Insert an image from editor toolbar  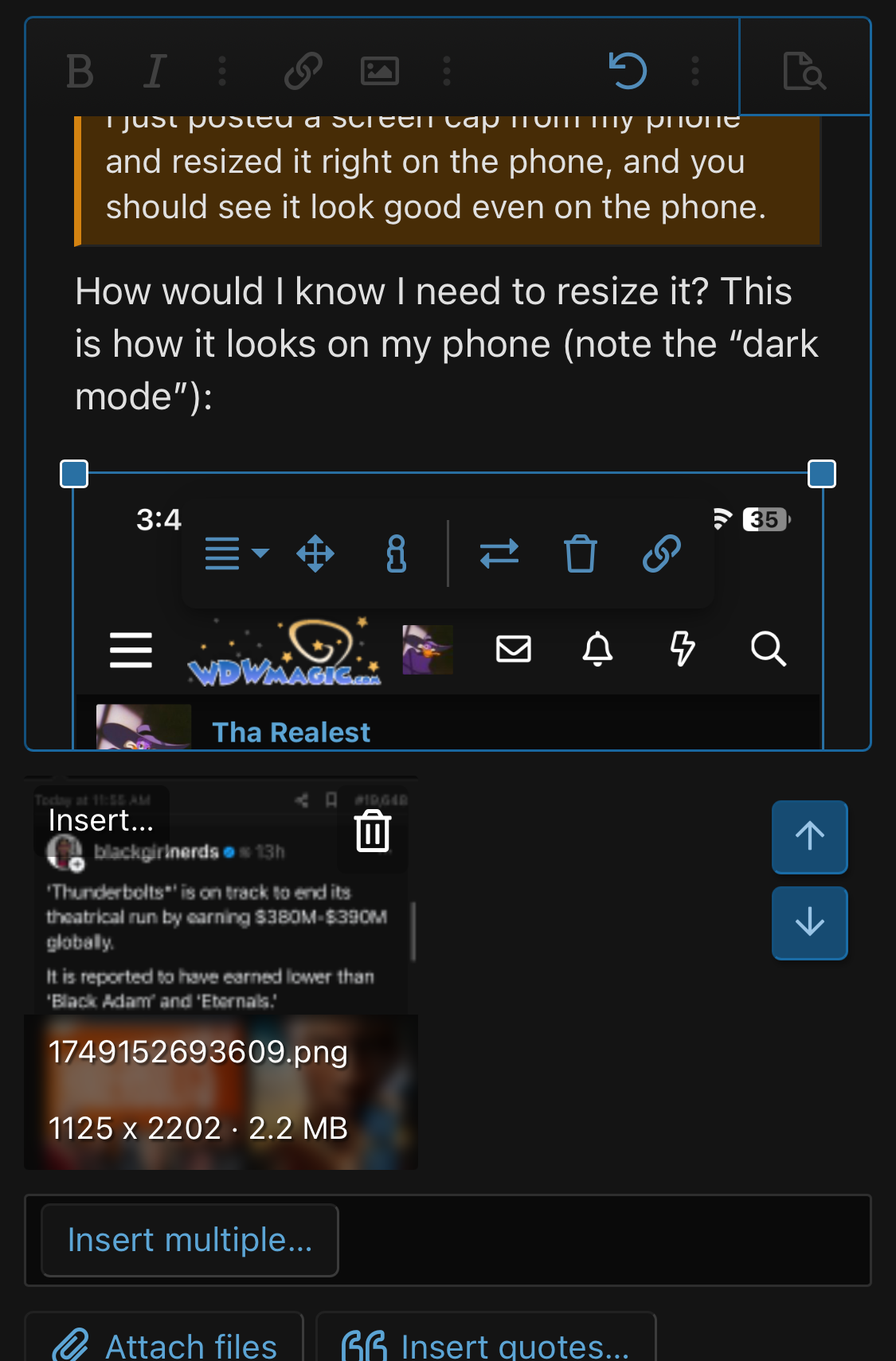380,72
